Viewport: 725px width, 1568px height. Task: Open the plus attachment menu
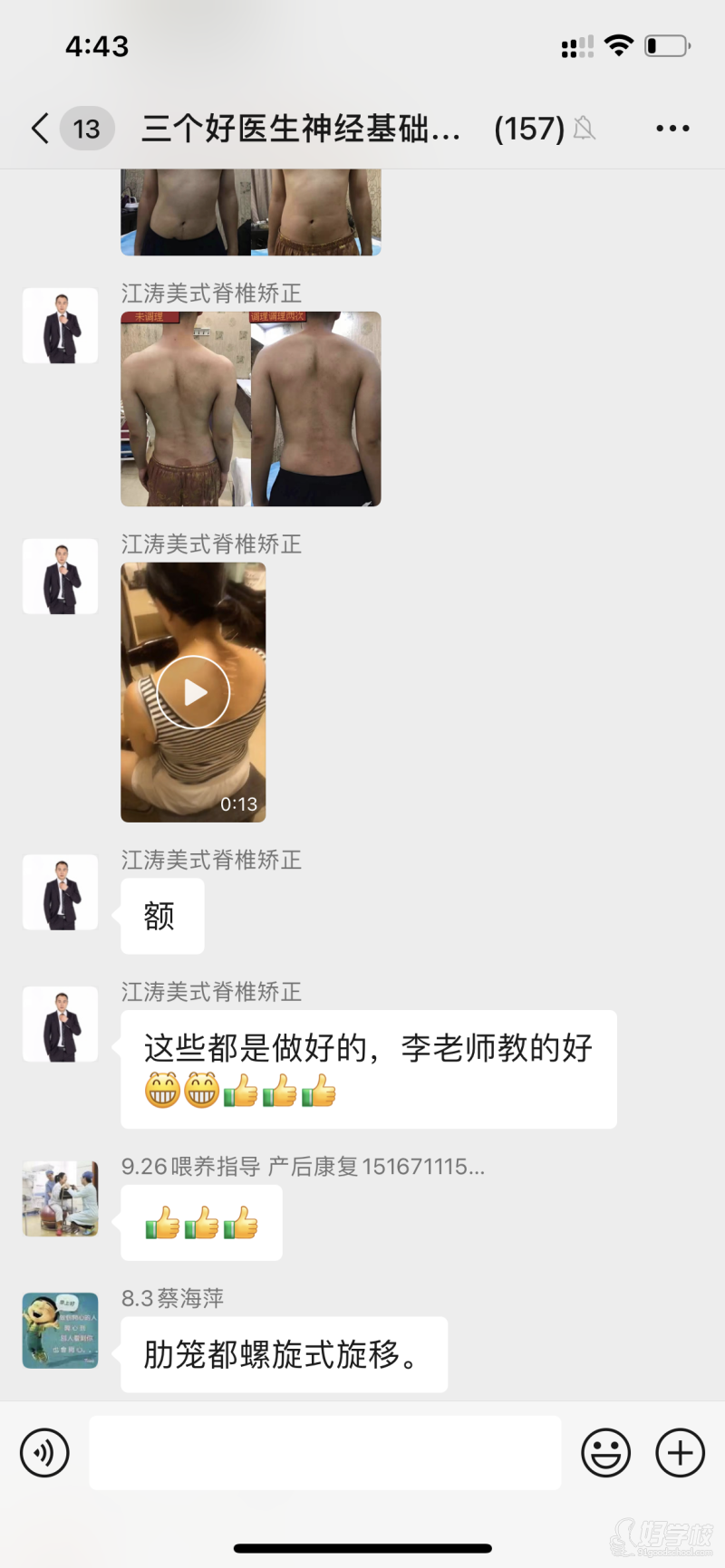(x=680, y=1453)
